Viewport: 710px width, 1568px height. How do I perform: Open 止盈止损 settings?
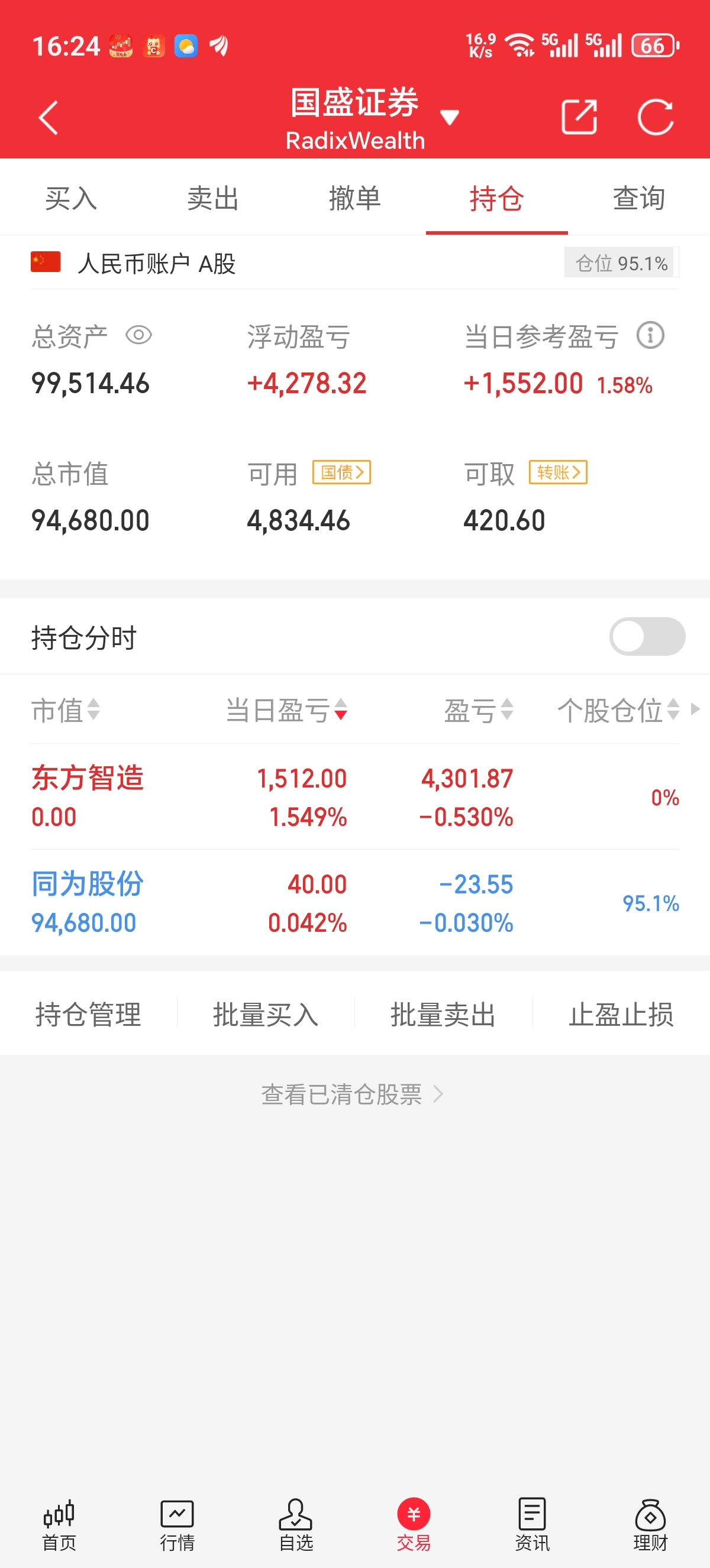[x=621, y=1014]
